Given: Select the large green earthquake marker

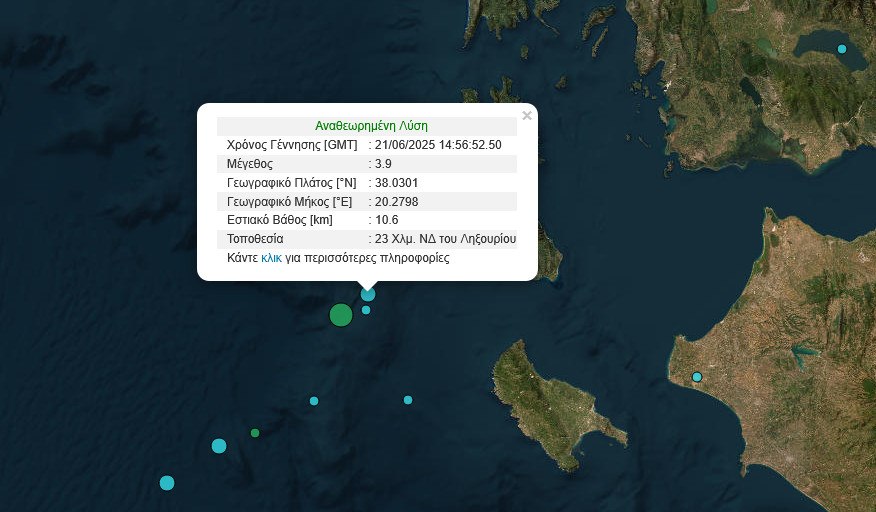Looking at the screenshot, I should [x=341, y=315].
